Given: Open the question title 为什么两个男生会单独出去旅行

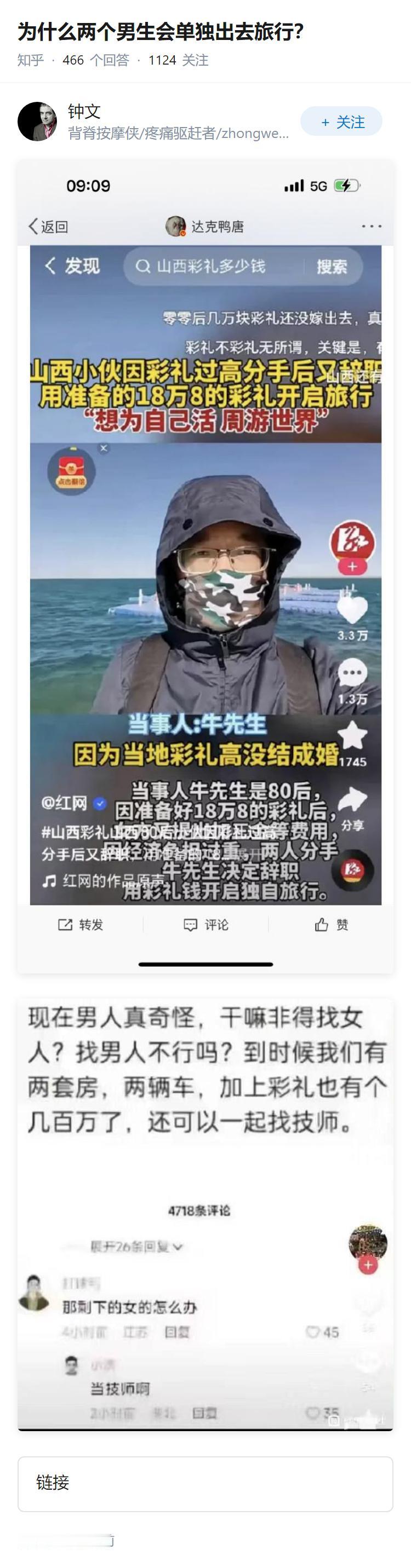Looking at the screenshot, I should tap(161, 32).
